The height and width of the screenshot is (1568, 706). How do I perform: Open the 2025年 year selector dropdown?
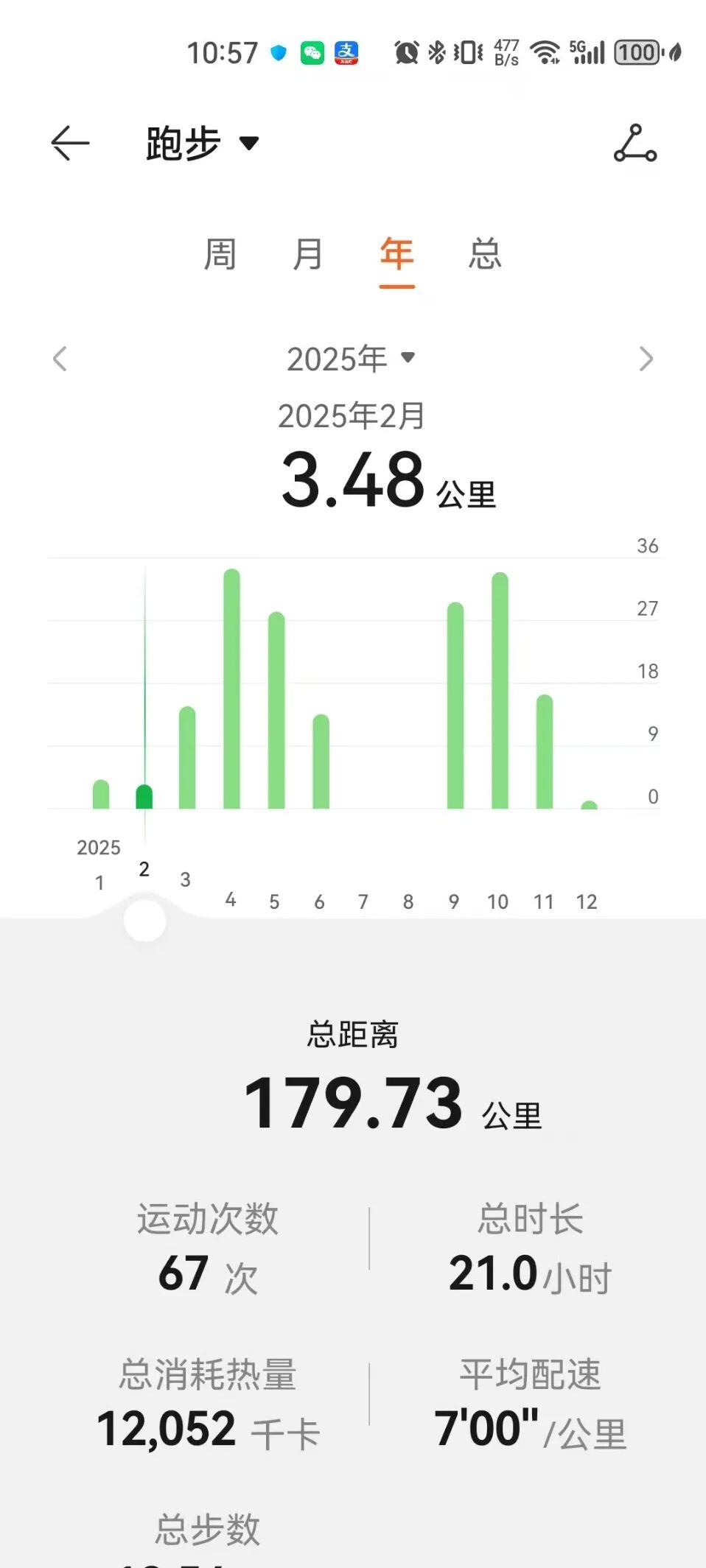pos(352,359)
